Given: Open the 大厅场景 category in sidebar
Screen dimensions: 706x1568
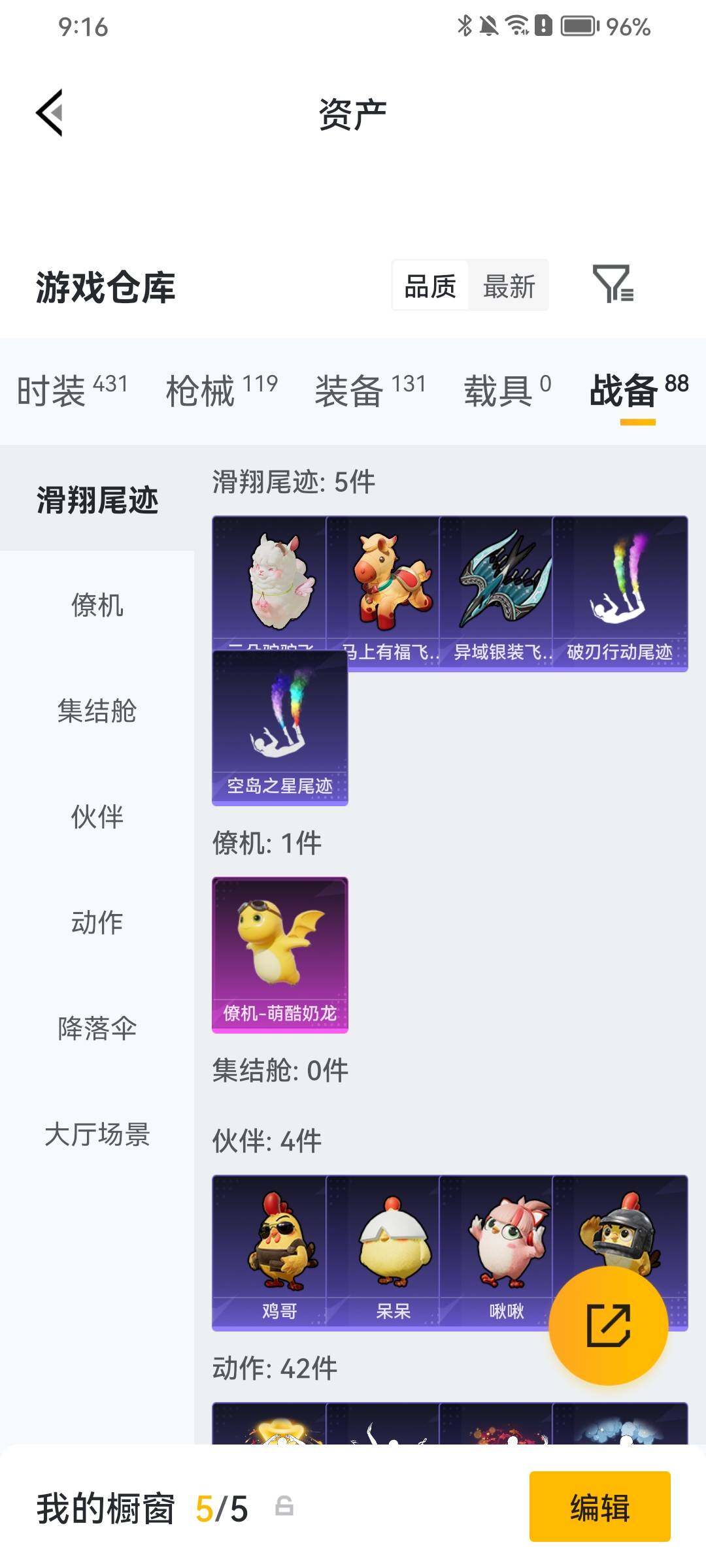Looking at the screenshot, I should click(97, 1135).
